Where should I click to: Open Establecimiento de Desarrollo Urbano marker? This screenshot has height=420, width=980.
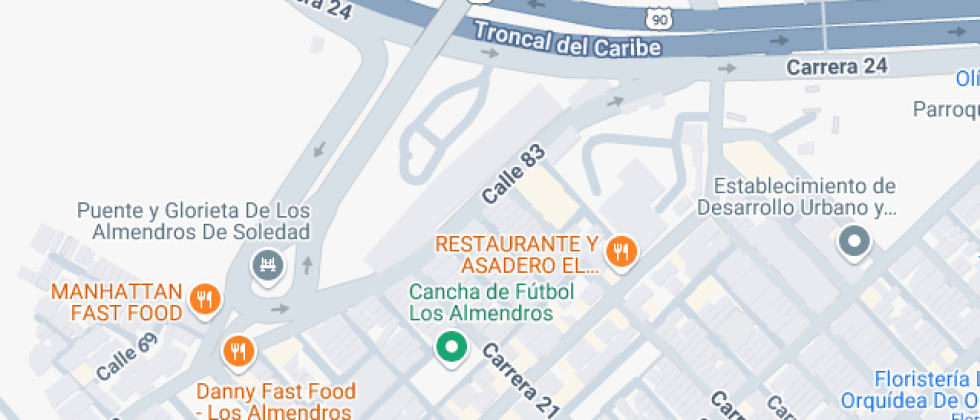(x=854, y=242)
